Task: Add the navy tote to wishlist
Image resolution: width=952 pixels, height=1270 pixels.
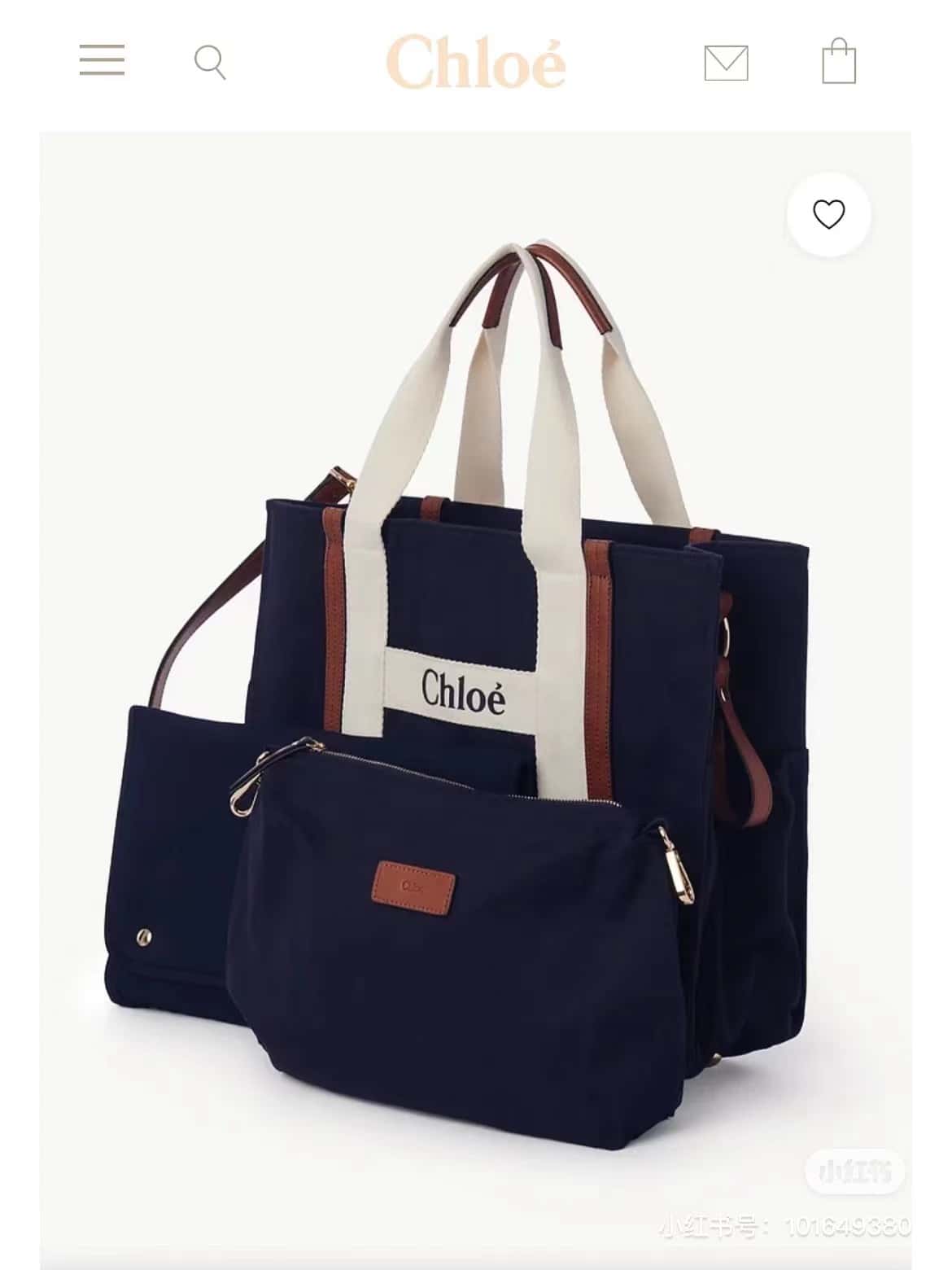Action: (828, 214)
